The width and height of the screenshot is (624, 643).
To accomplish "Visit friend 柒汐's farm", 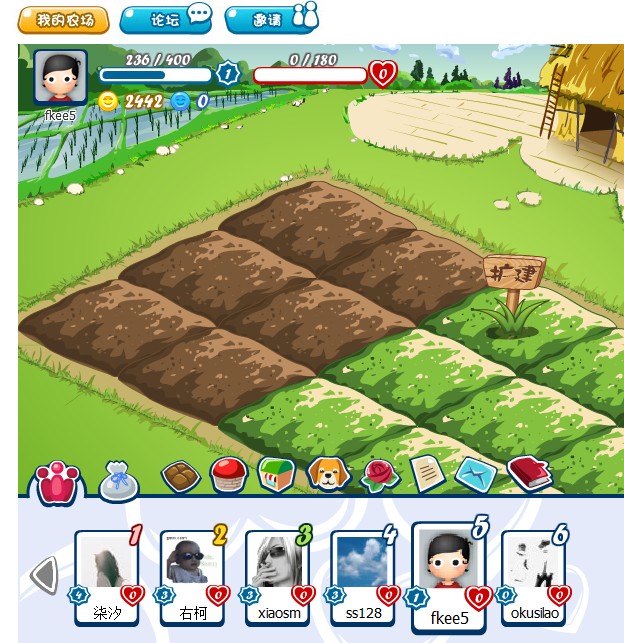I will click(106, 573).
